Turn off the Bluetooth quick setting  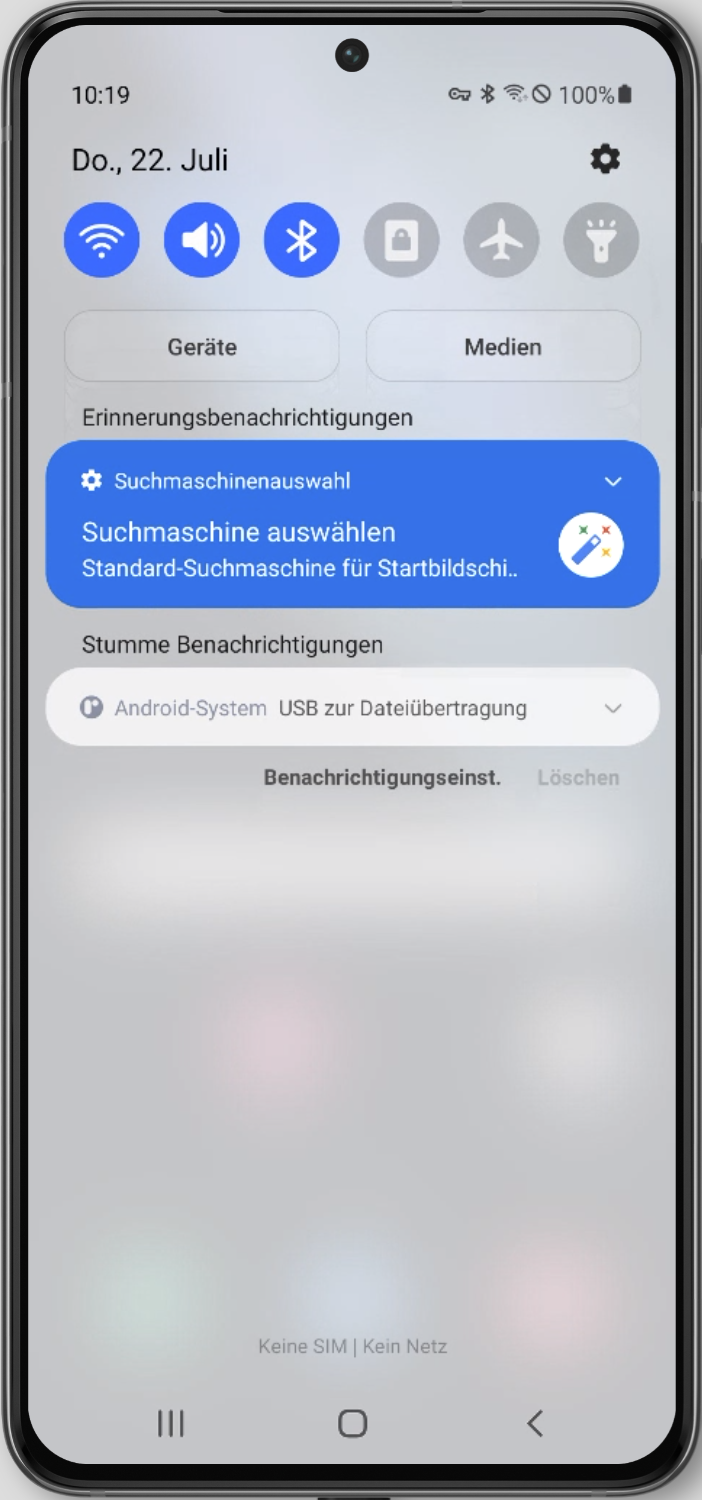point(302,240)
